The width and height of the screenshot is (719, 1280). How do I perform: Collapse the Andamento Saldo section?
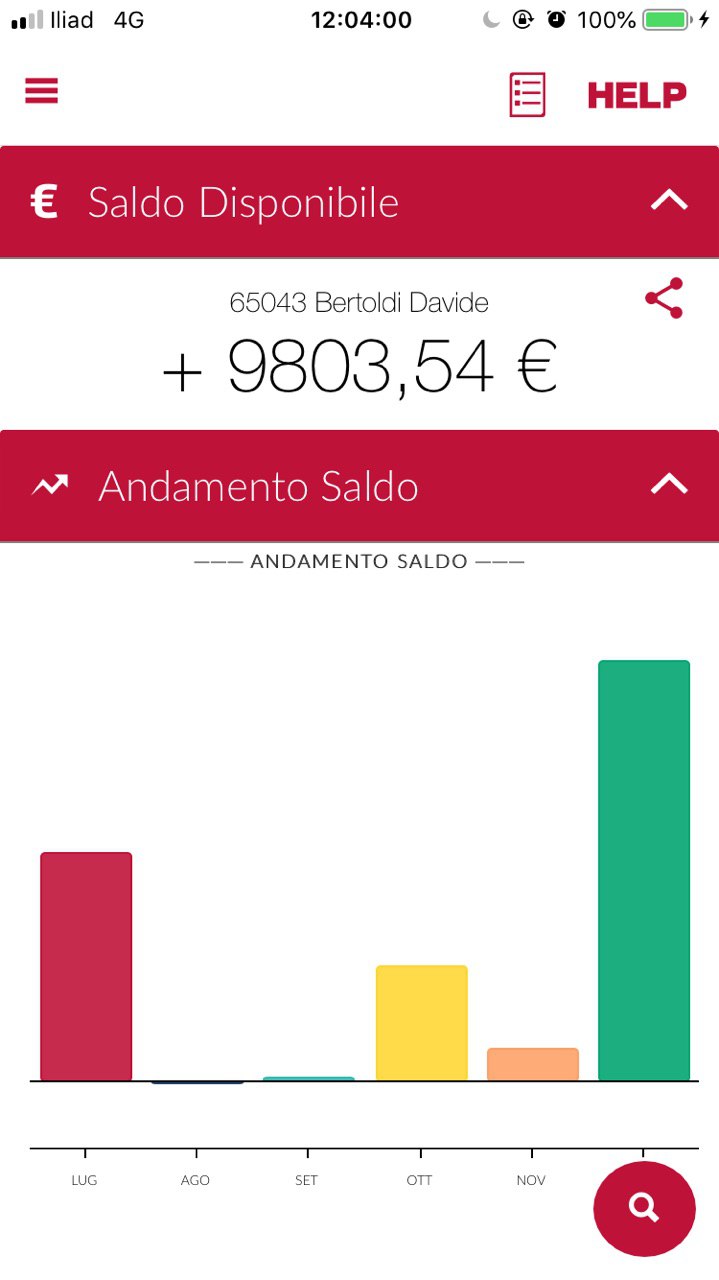click(x=669, y=485)
